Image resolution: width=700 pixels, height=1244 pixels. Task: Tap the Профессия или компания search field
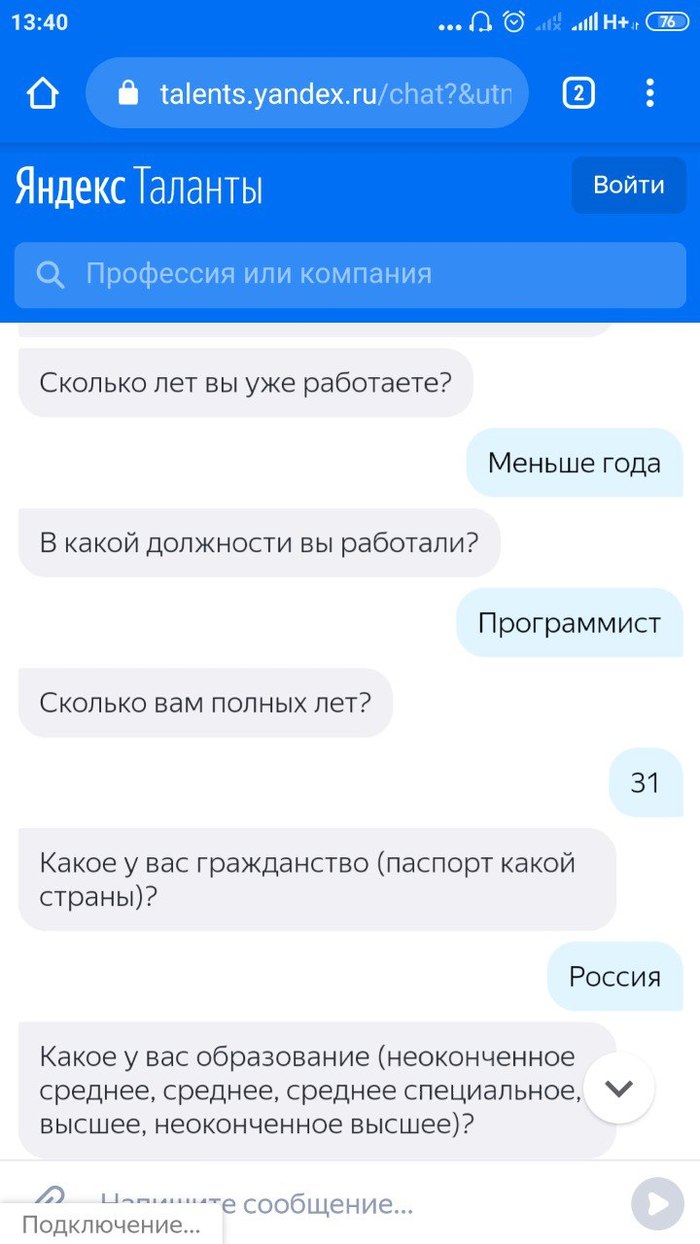[x=350, y=274]
